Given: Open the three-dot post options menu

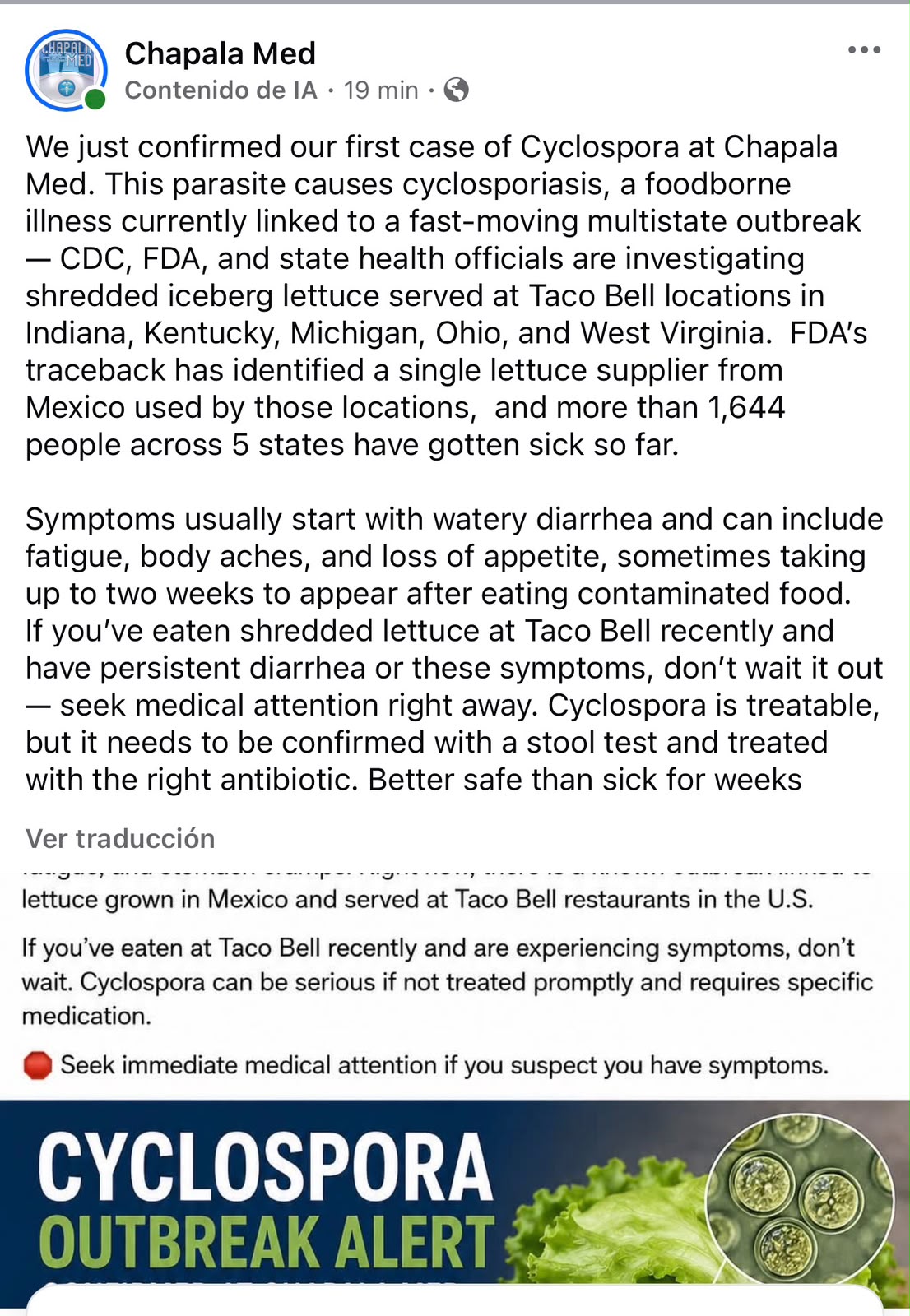Looking at the screenshot, I should click(864, 50).
